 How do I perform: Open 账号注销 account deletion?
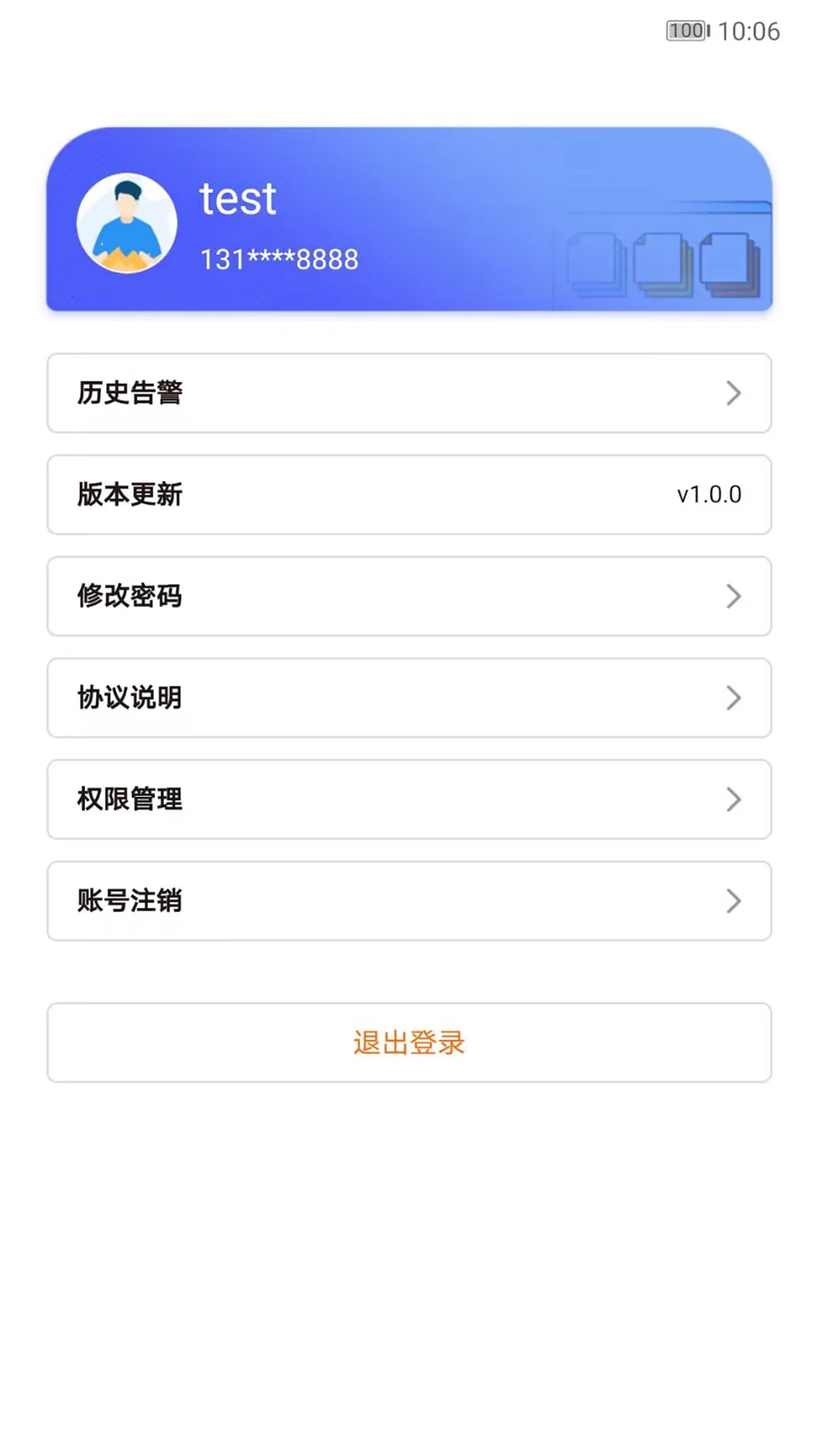409,901
